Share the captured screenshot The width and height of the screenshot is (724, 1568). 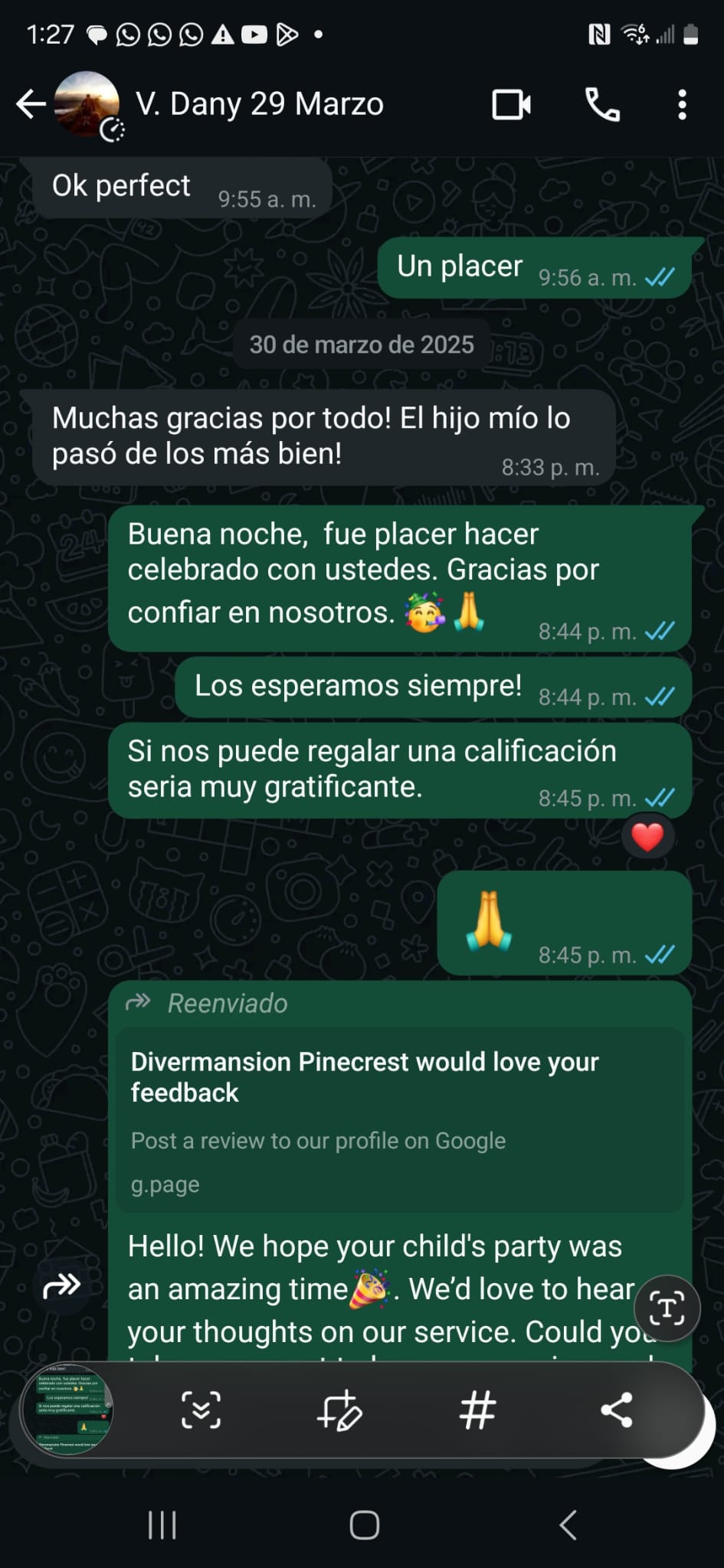coord(616,1410)
